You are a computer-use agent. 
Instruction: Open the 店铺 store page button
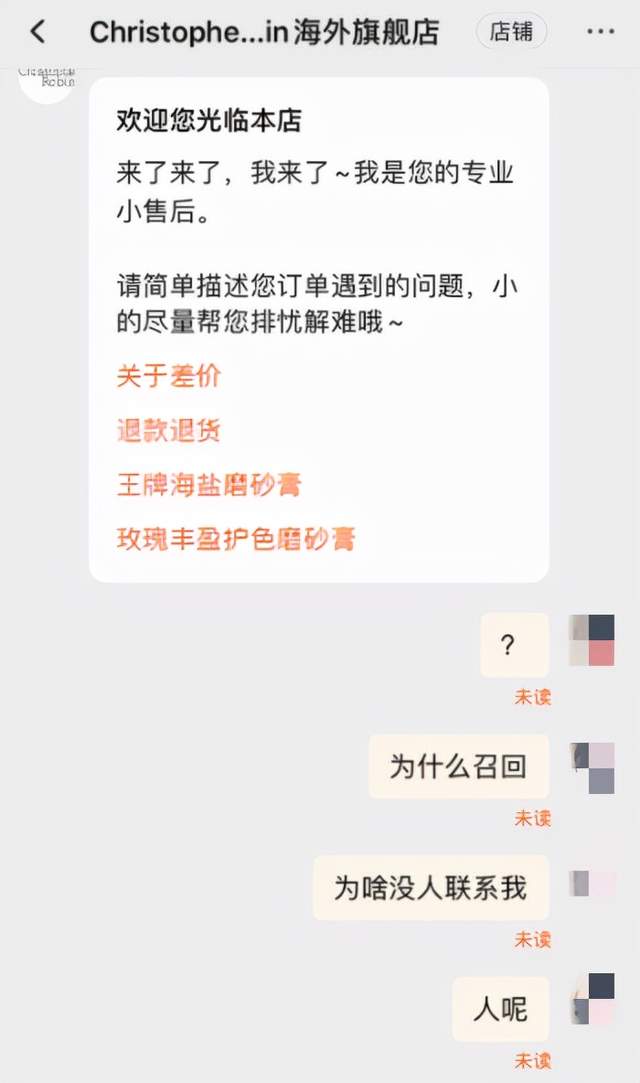[512, 32]
